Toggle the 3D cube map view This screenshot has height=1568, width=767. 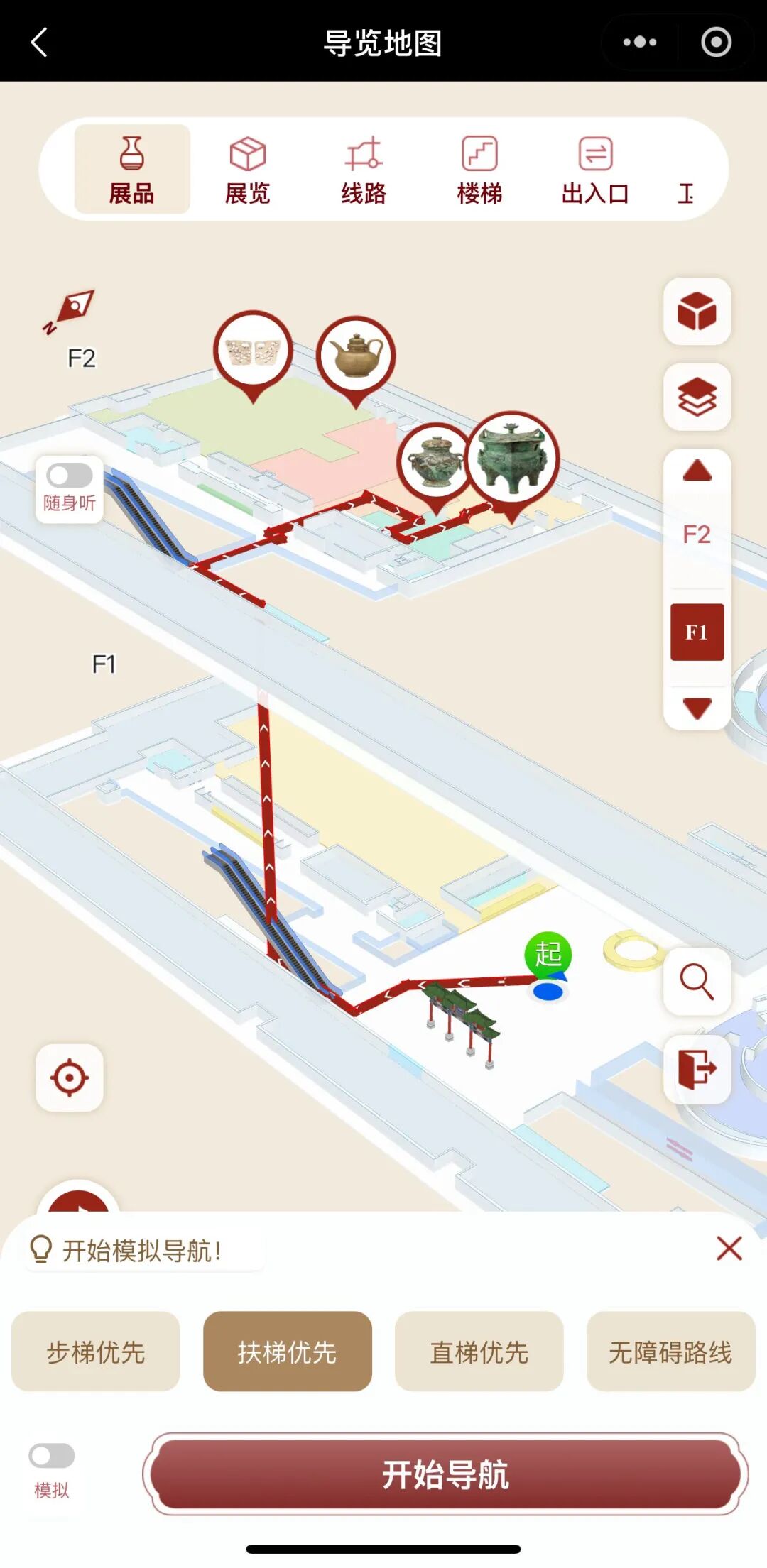tap(697, 312)
